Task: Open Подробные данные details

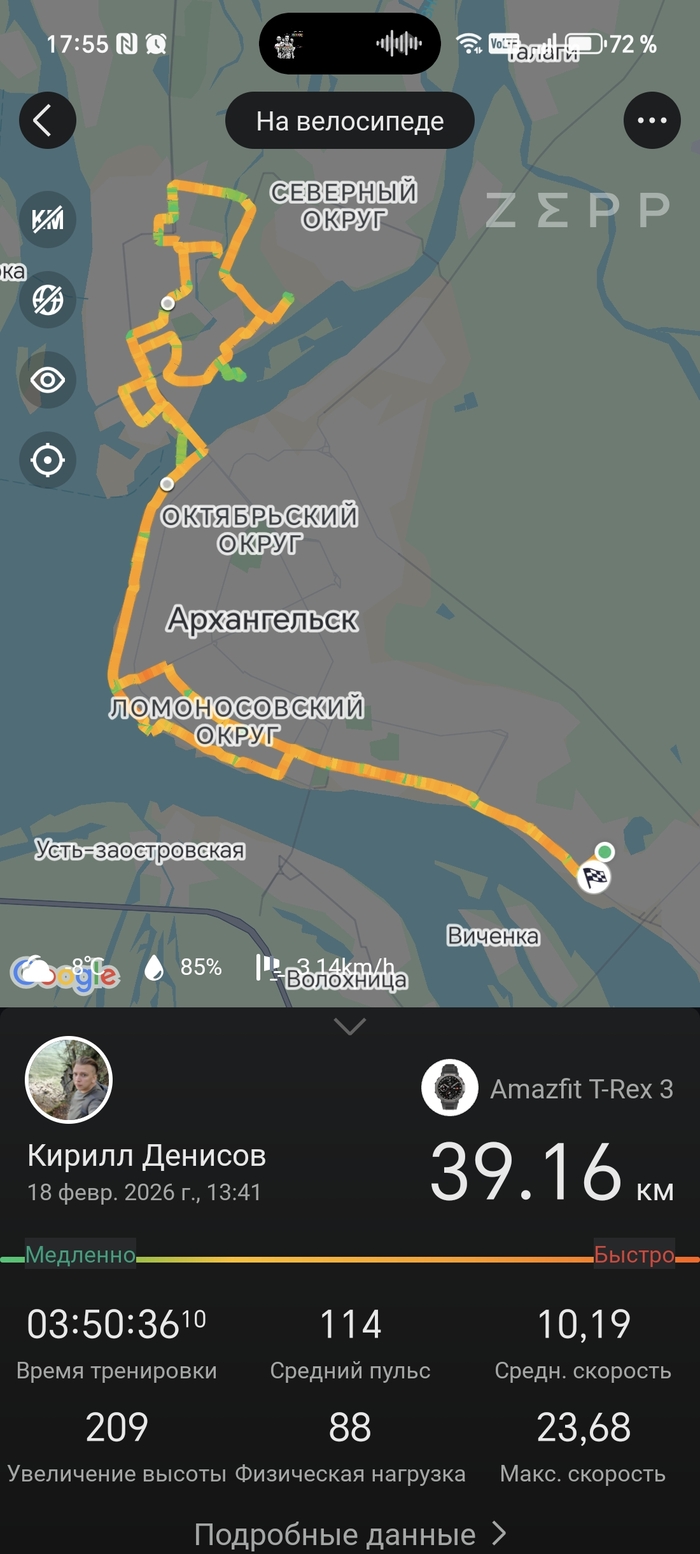Action: click(x=350, y=1533)
